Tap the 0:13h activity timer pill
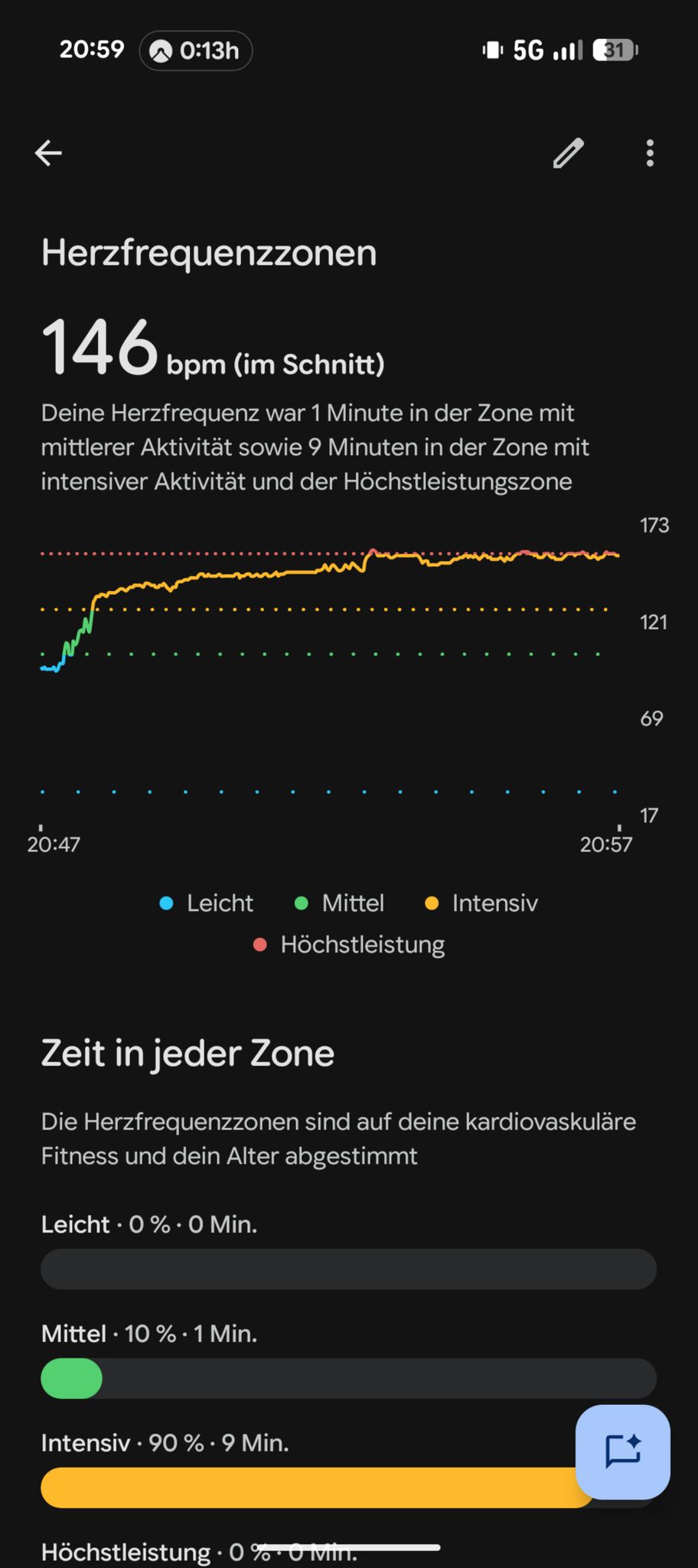Viewport: 698px width, 1568px height. tap(196, 51)
